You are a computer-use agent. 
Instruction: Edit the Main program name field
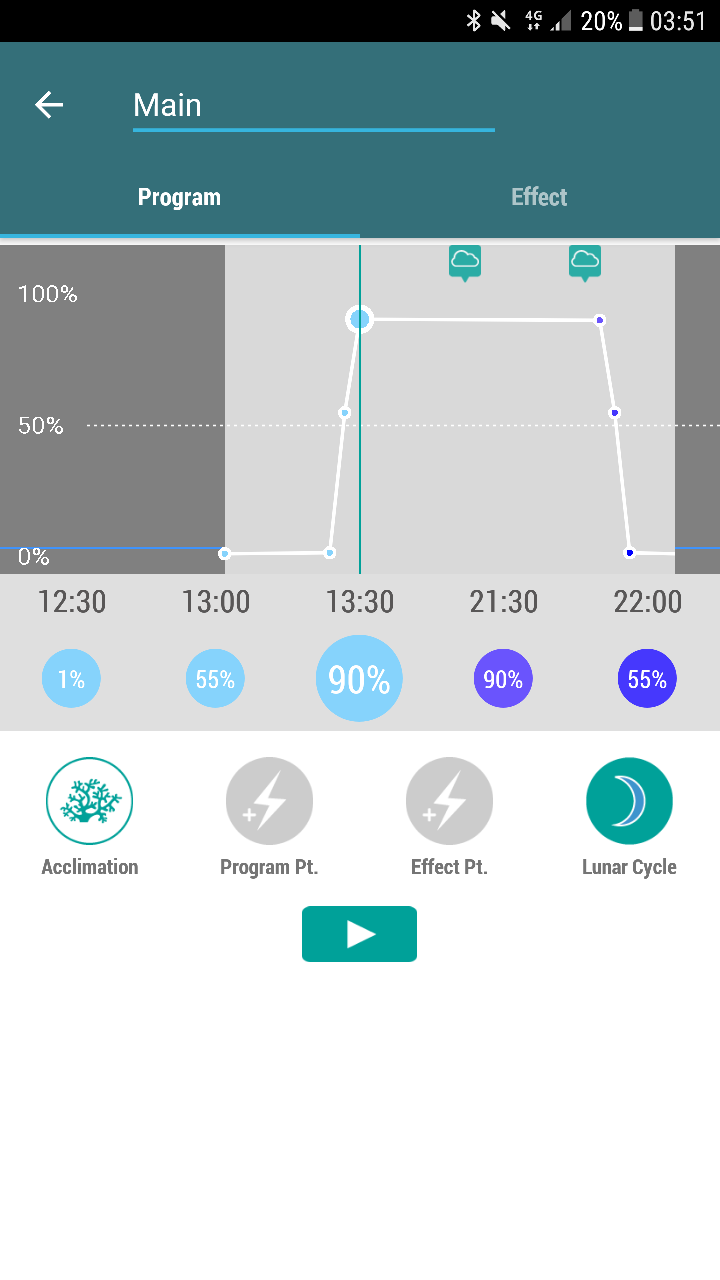313,106
